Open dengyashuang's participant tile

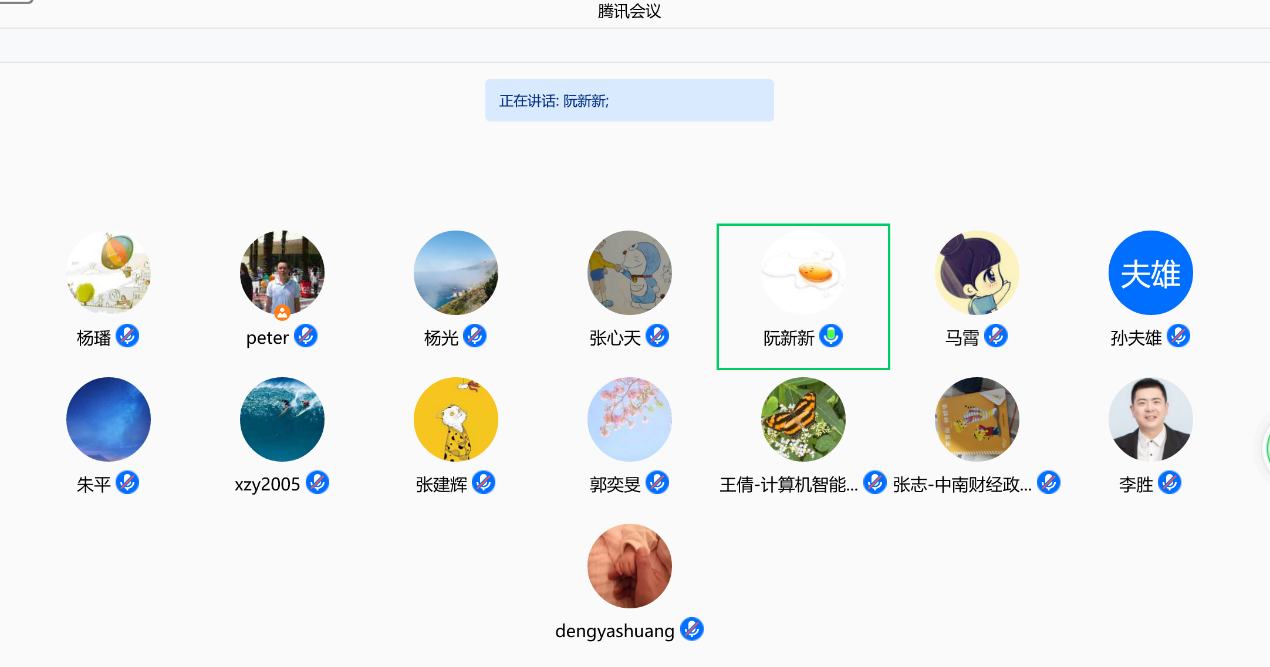(x=629, y=566)
